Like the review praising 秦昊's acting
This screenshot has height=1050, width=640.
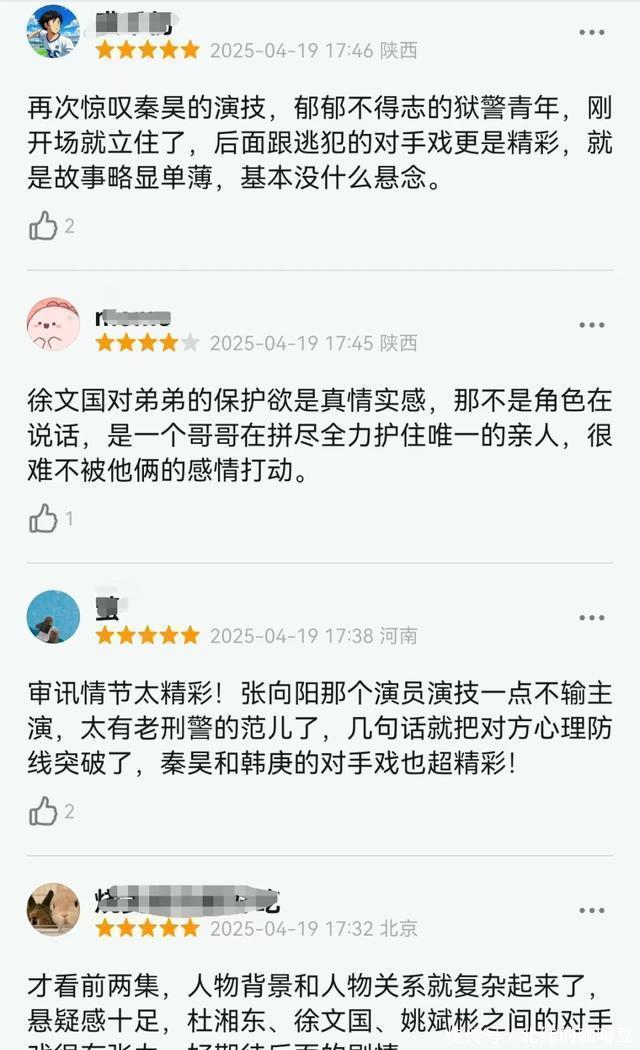click(43, 226)
